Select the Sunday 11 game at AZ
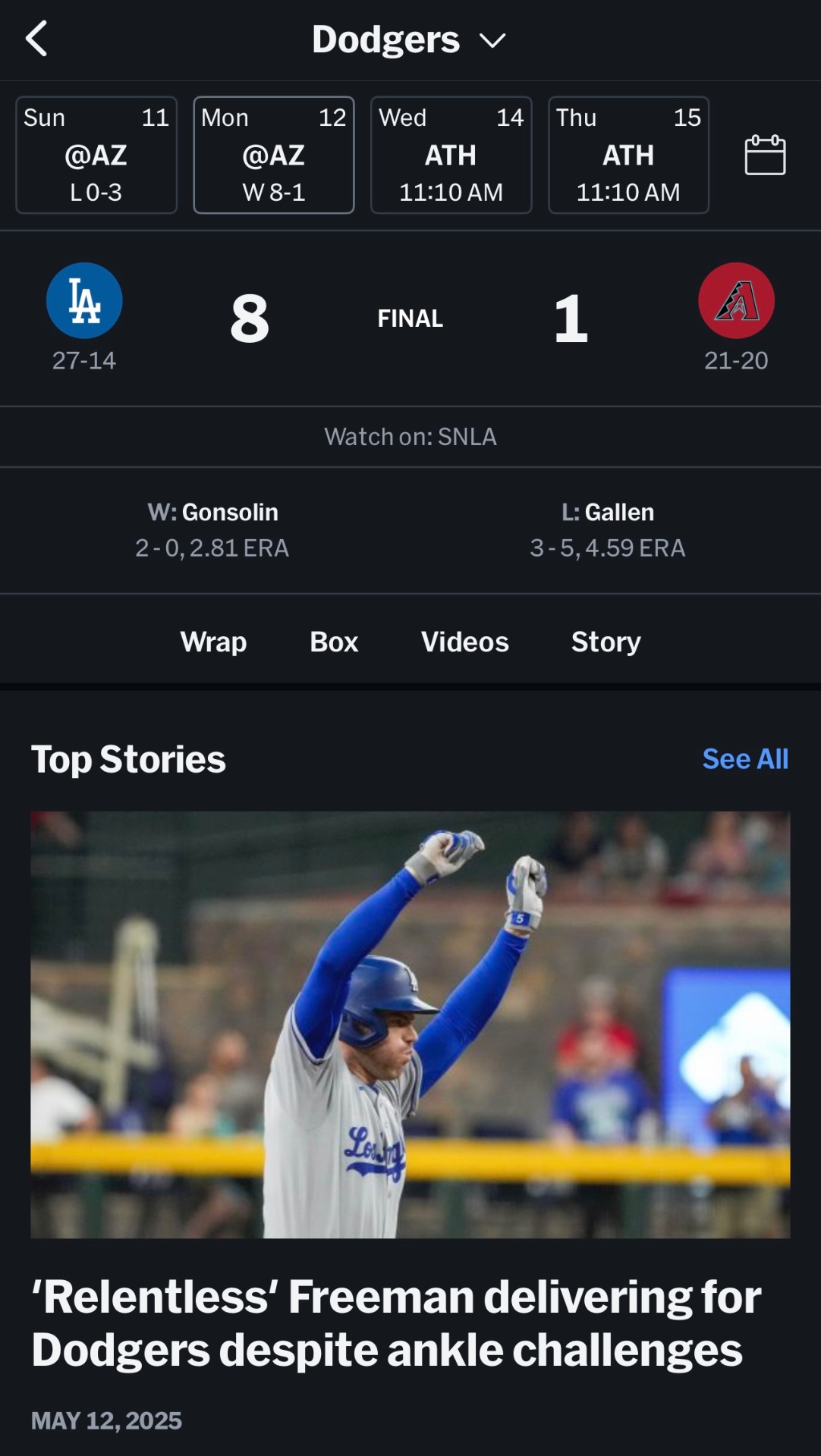This screenshot has height=1456, width=821. 96,155
